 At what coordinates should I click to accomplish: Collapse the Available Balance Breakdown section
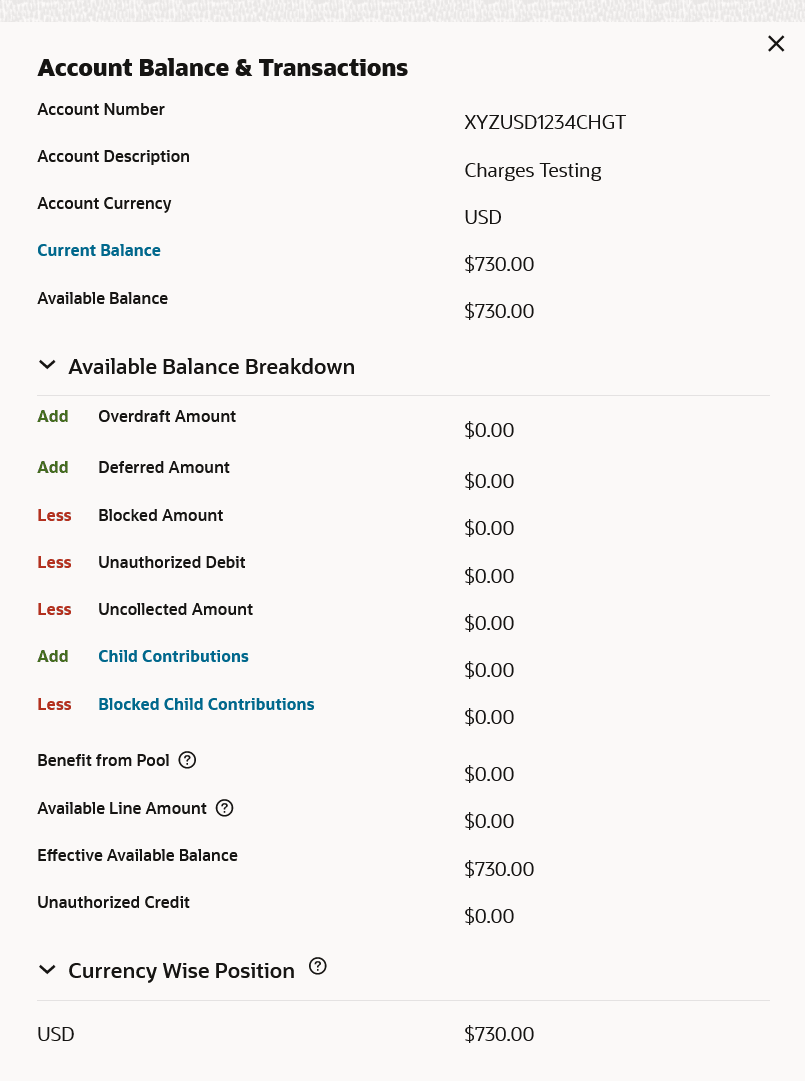point(47,366)
